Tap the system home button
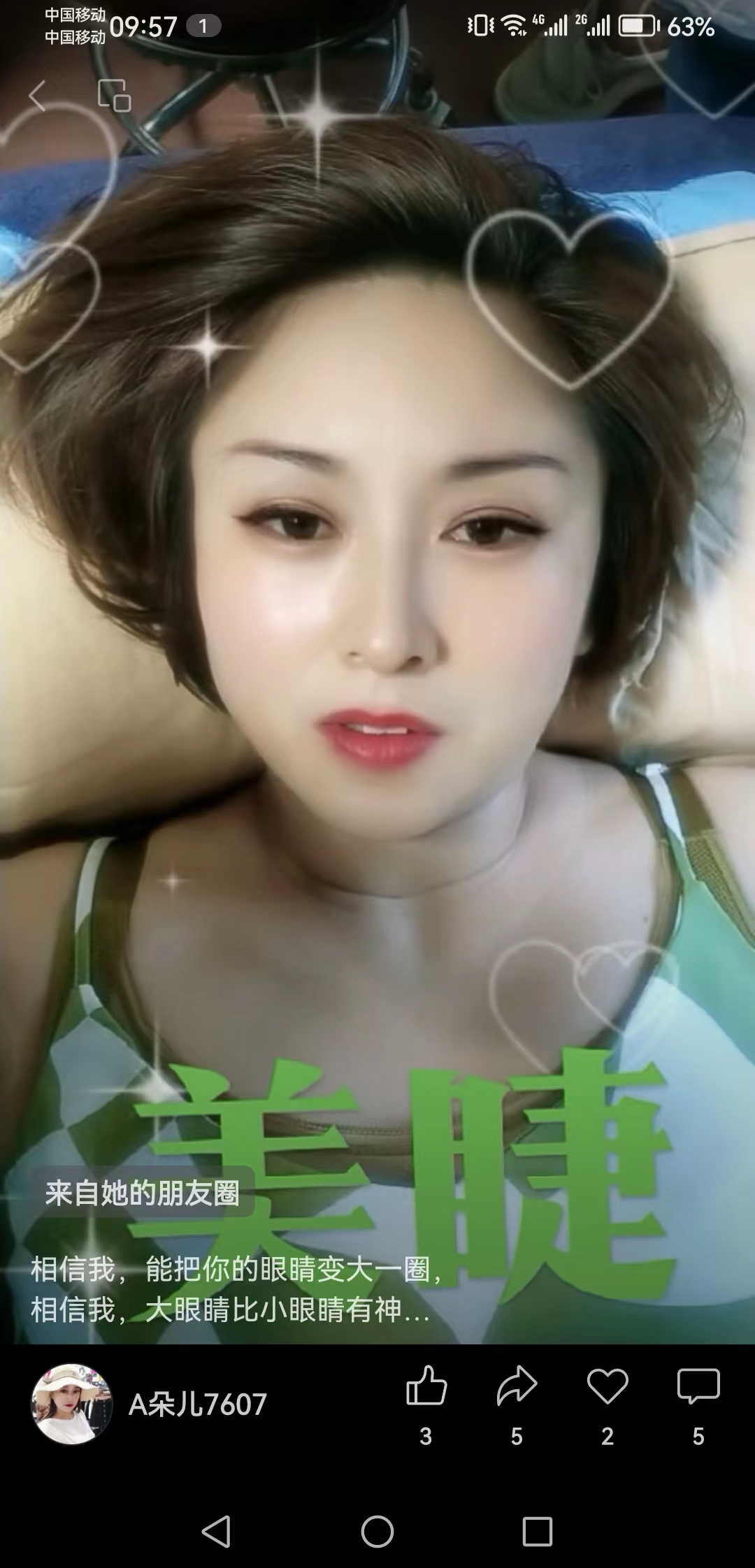This screenshot has width=755, height=1568. [377, 1532]
